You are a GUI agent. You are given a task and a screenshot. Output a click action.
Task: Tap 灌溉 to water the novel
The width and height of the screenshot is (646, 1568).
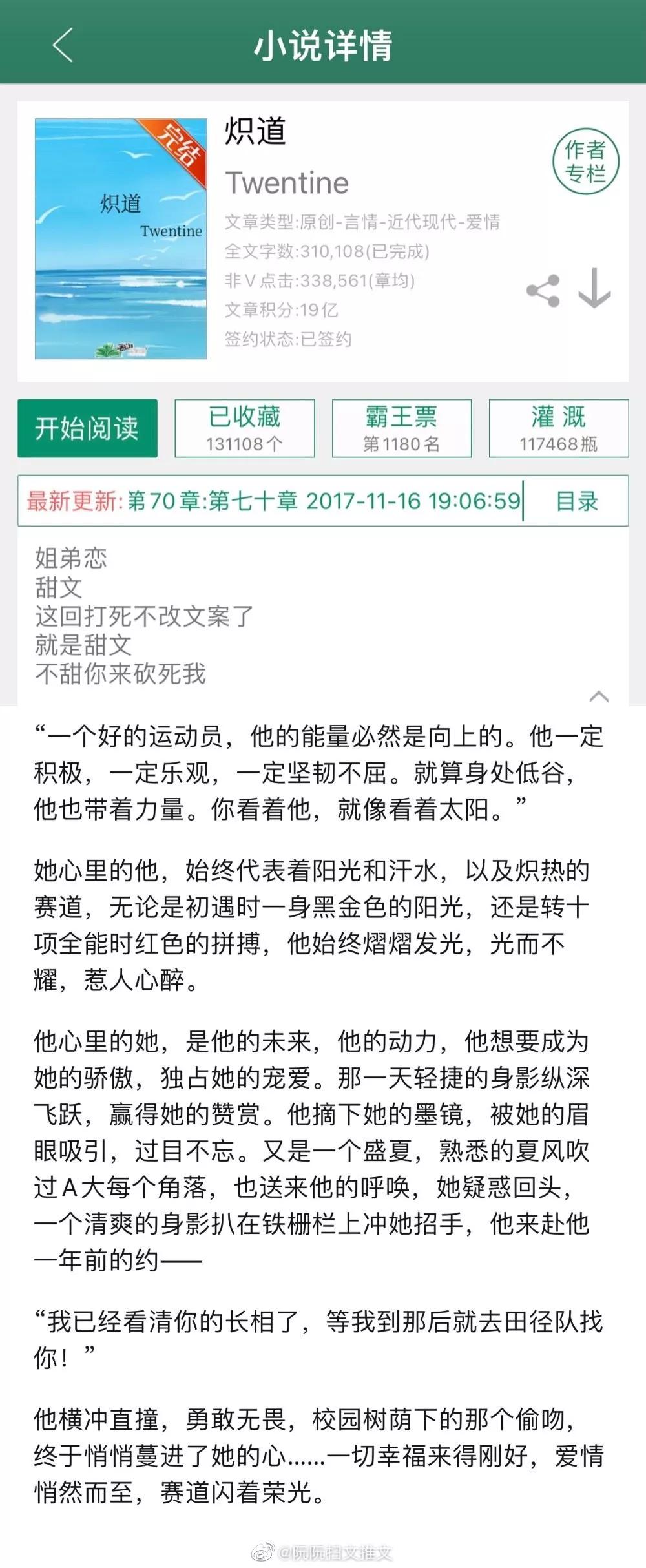[x=559, y=428]
